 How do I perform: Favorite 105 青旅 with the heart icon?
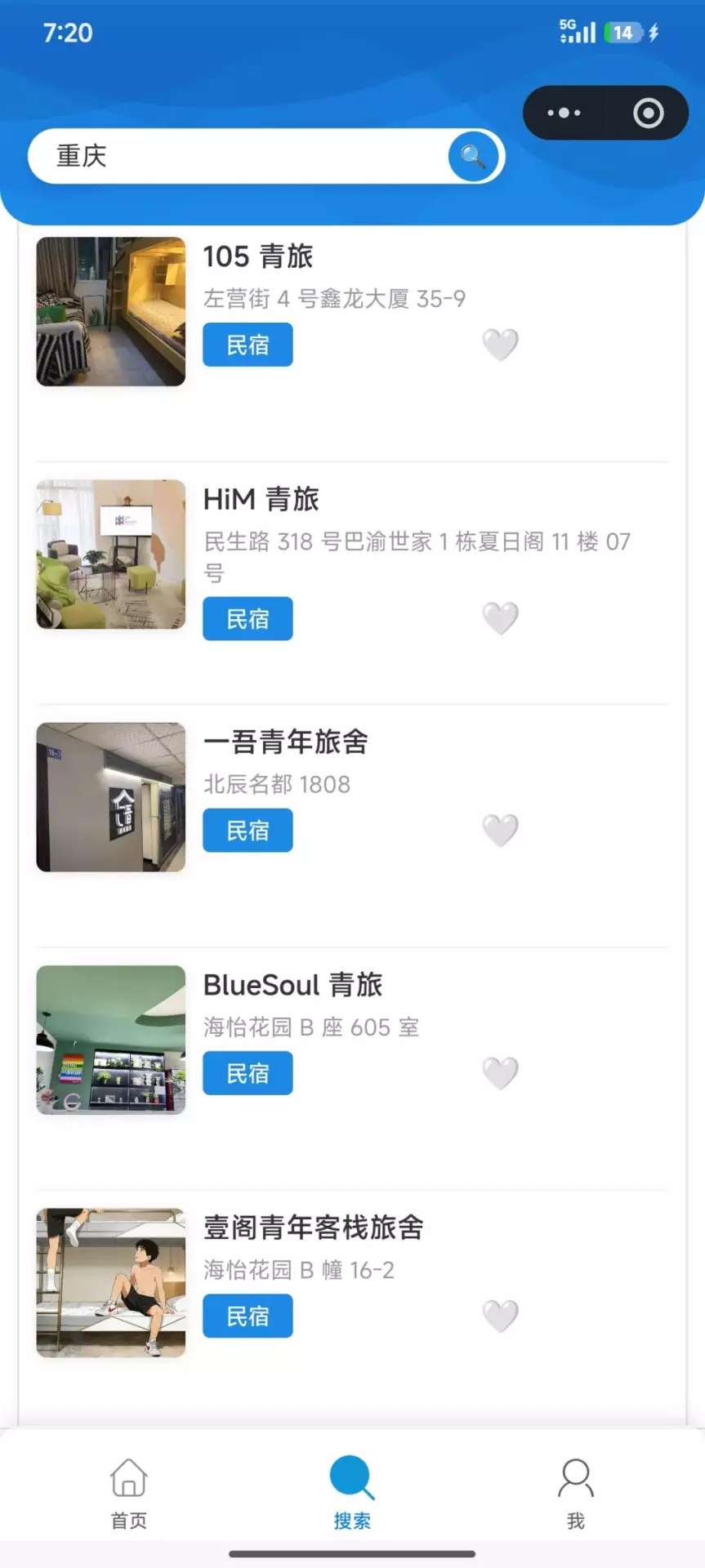(500, 345)
